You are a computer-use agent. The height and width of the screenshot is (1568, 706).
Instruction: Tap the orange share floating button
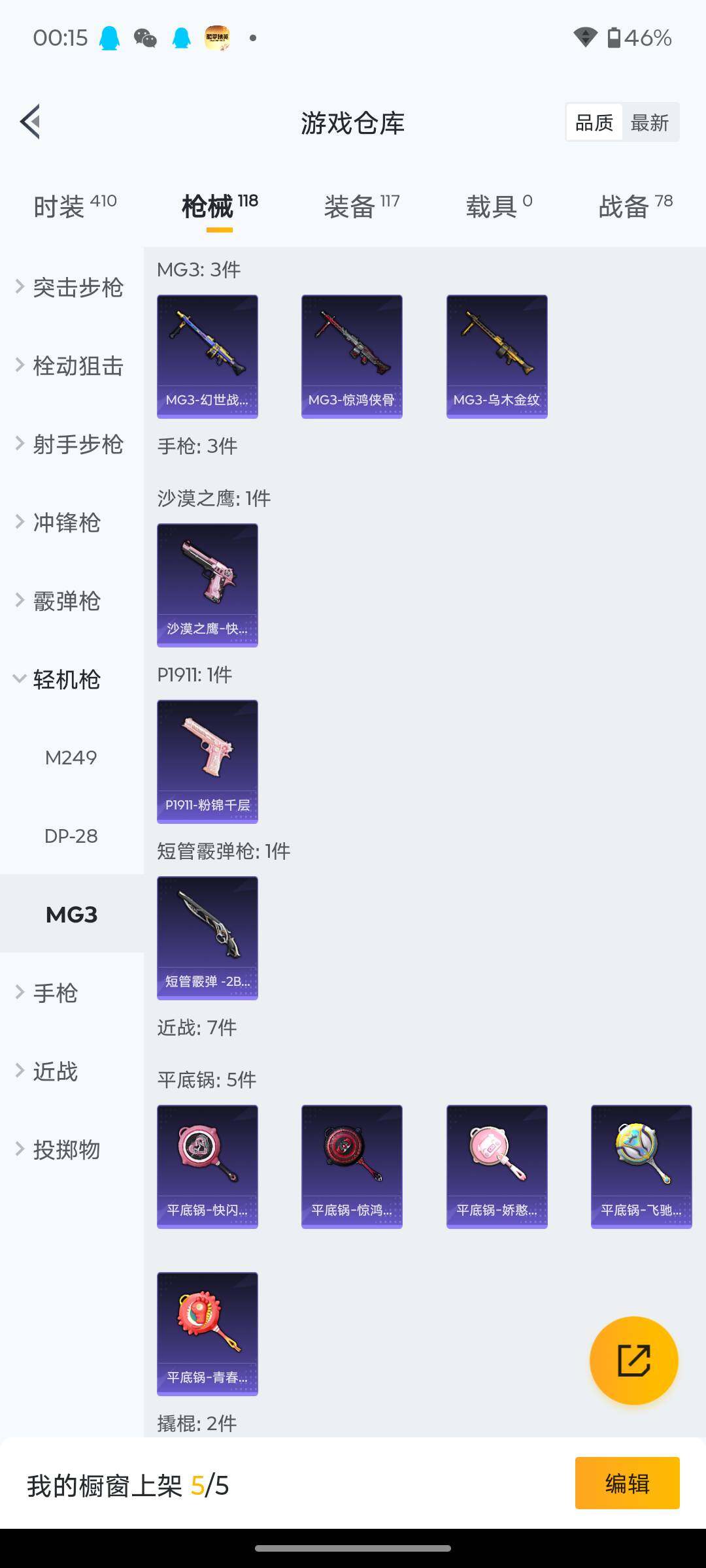coord(633,1361)
